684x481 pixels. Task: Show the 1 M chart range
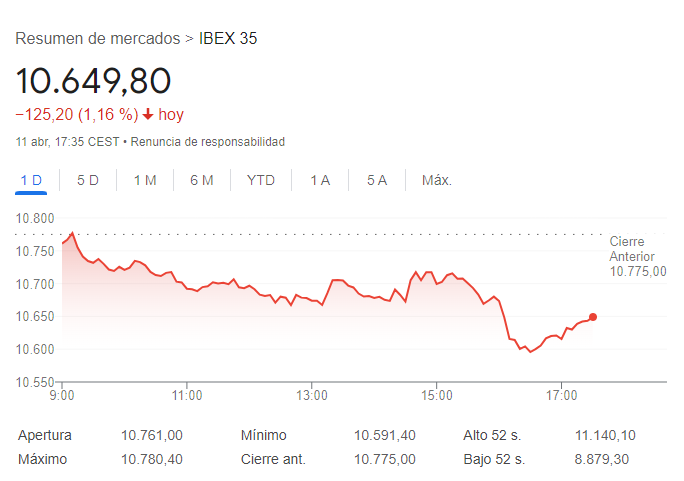coord(145,180)
